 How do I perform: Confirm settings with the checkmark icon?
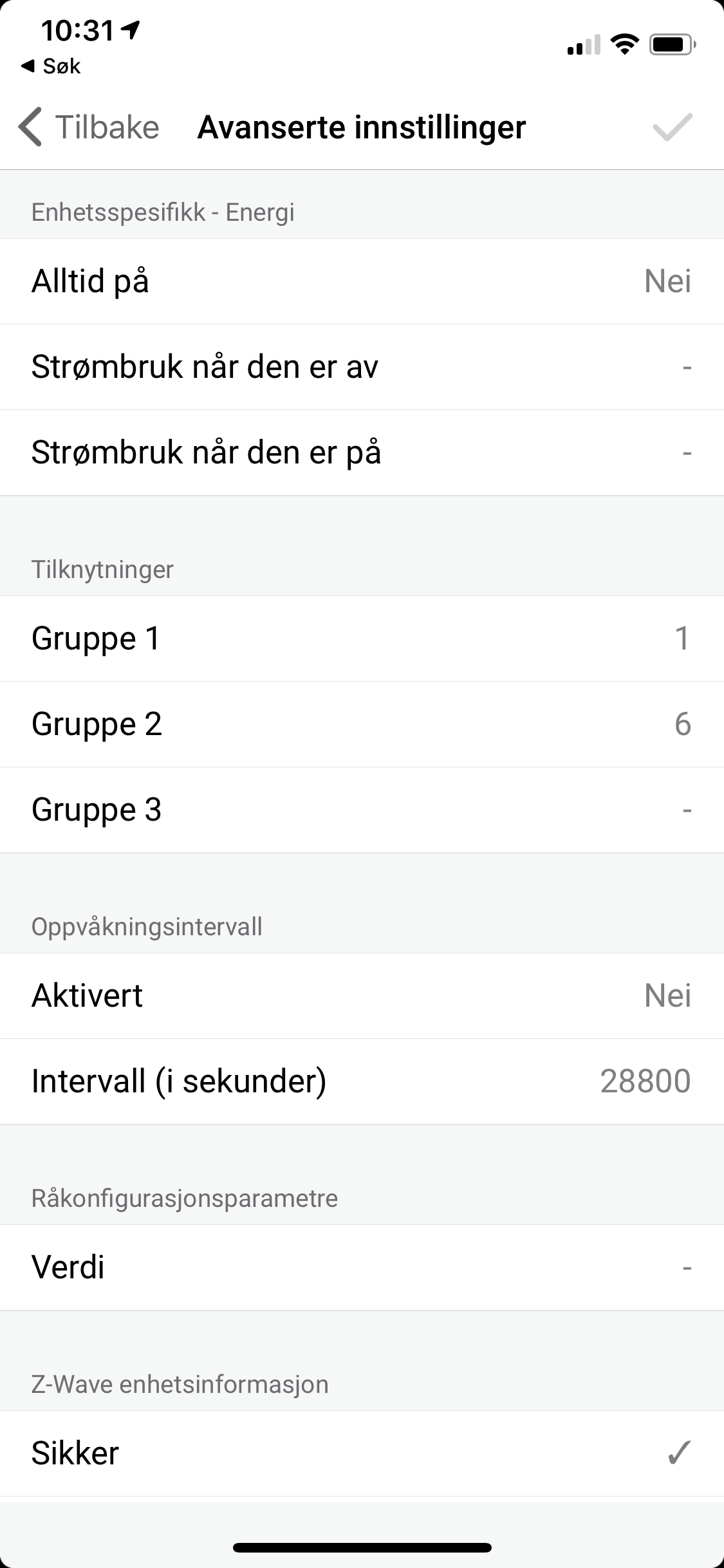tap(672, 127)
